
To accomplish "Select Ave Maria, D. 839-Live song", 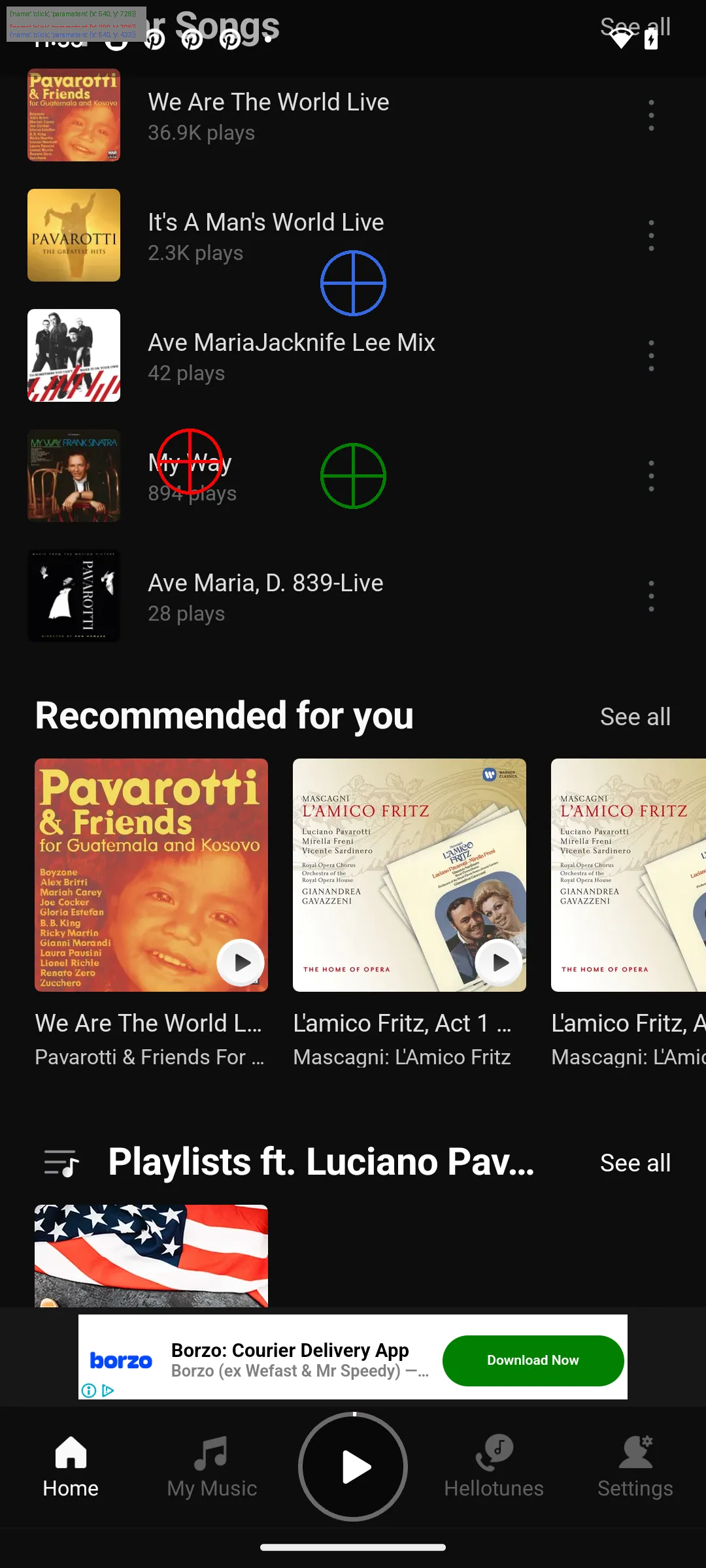I will pos(265,596).
